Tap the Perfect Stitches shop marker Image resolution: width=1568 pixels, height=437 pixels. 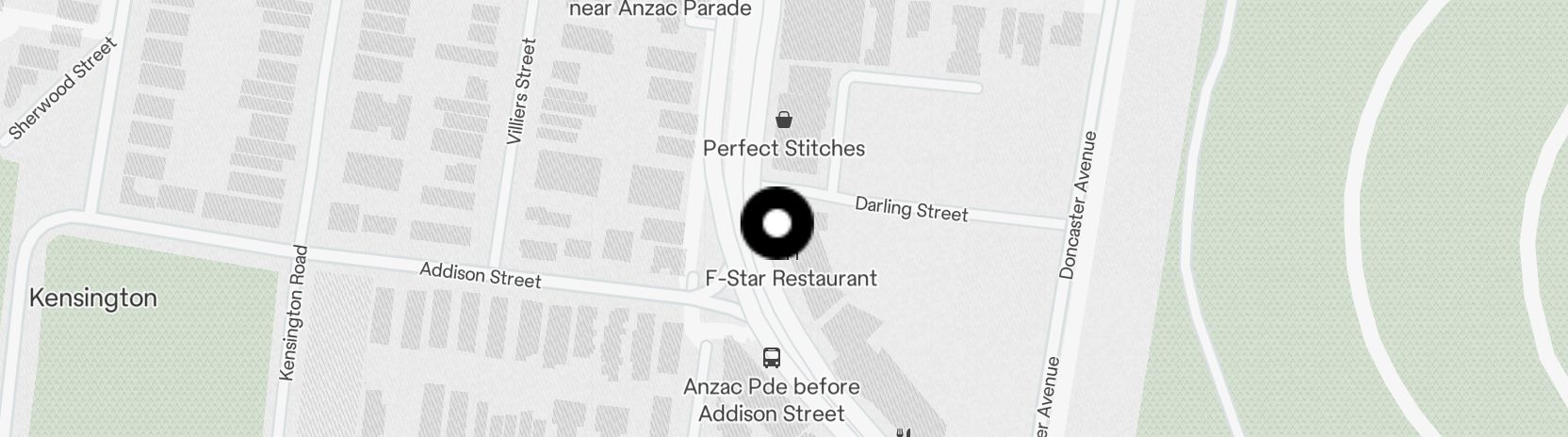coord(783,120)
